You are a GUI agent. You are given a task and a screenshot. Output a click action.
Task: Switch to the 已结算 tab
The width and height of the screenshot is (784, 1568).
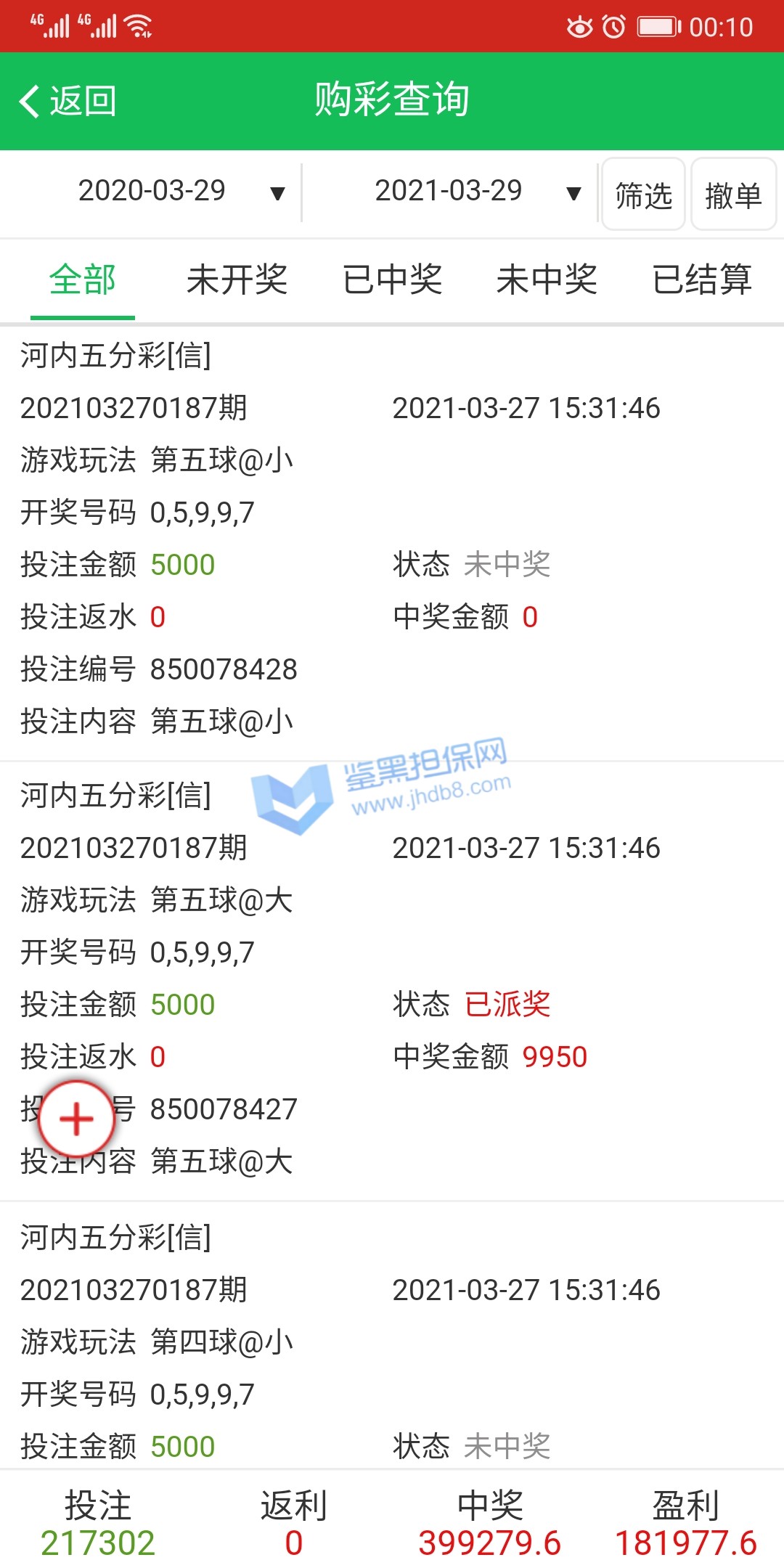tap(701, 280)
